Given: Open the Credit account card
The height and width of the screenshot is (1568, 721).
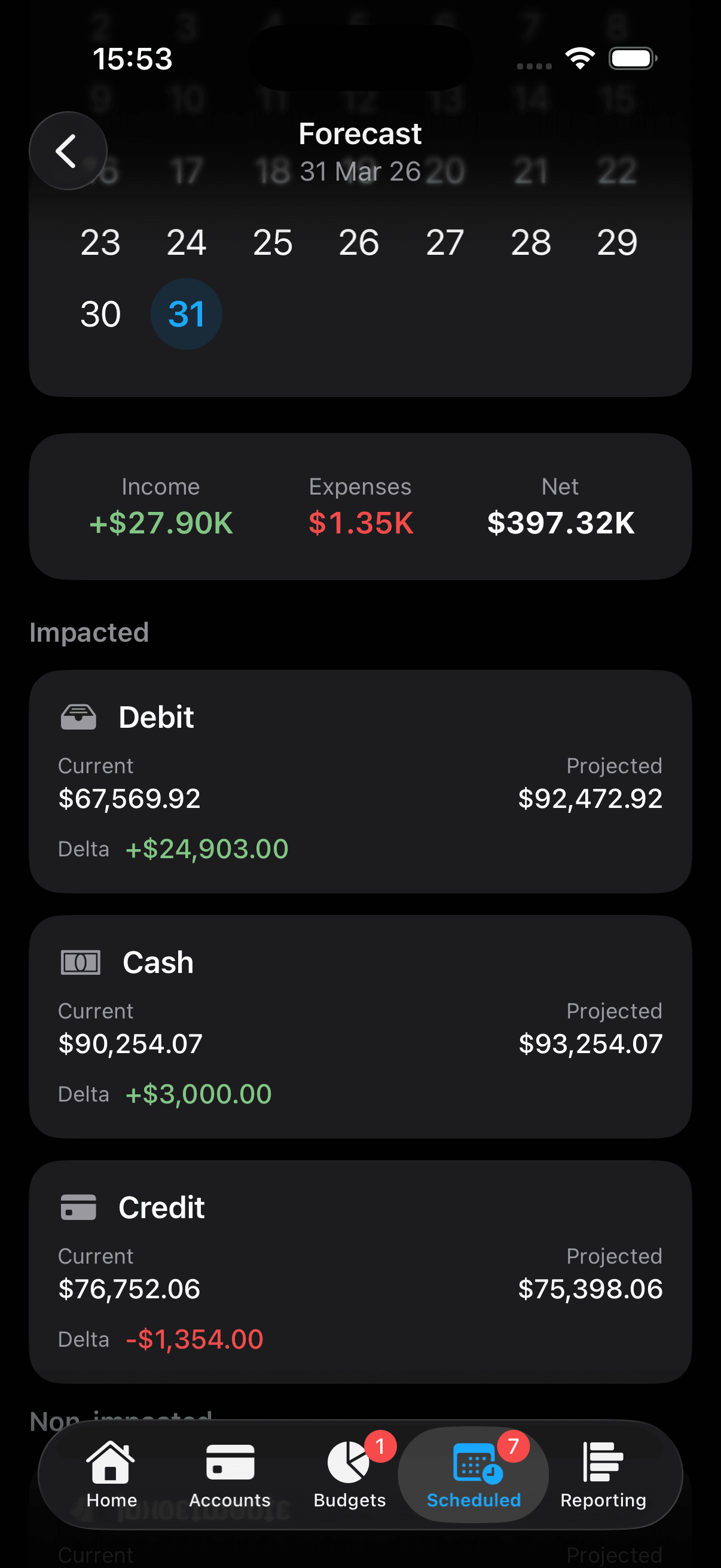Looking at the screenshot, I should click(360, 1271).
